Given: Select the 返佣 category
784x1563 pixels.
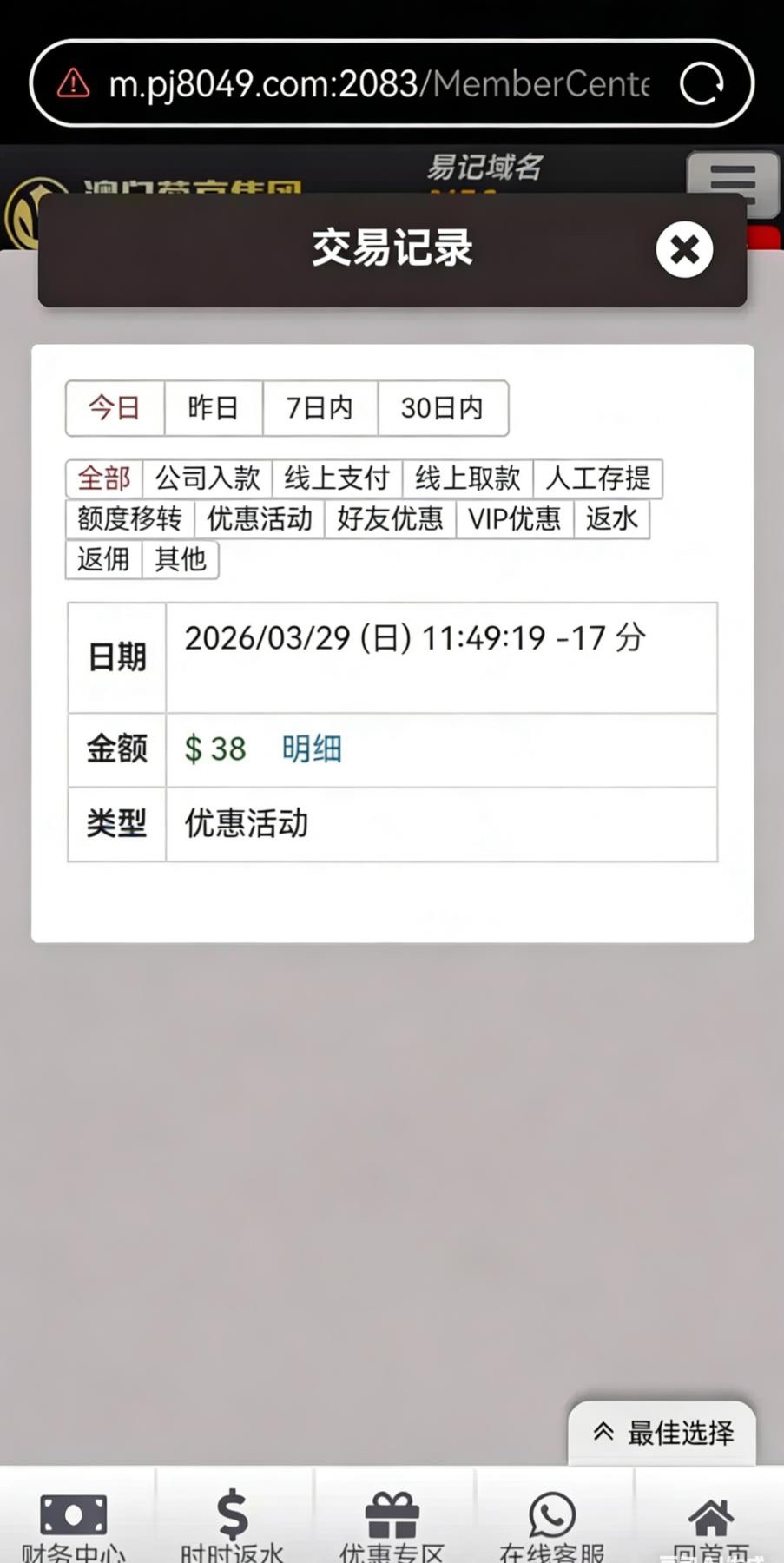Looking at the screenshot, I should click(x=103, y=558).
